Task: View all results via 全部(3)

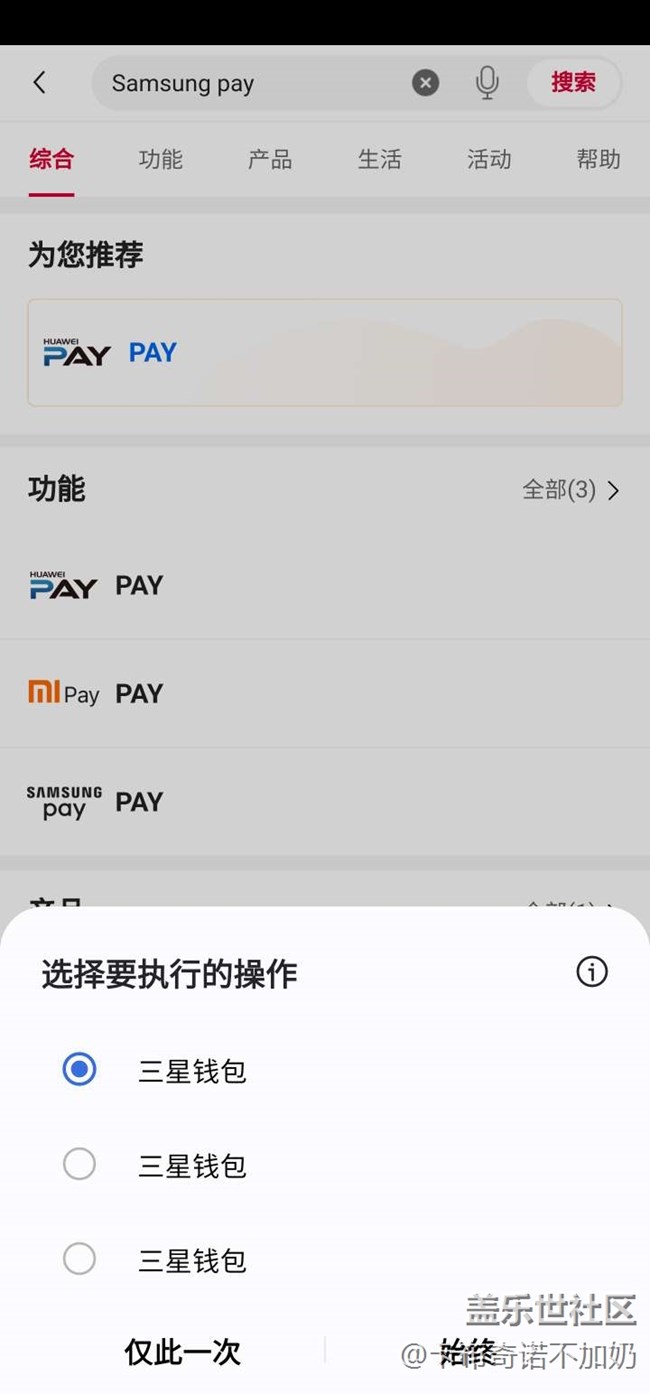Action: pyautogui.click(x=571, y=490)
